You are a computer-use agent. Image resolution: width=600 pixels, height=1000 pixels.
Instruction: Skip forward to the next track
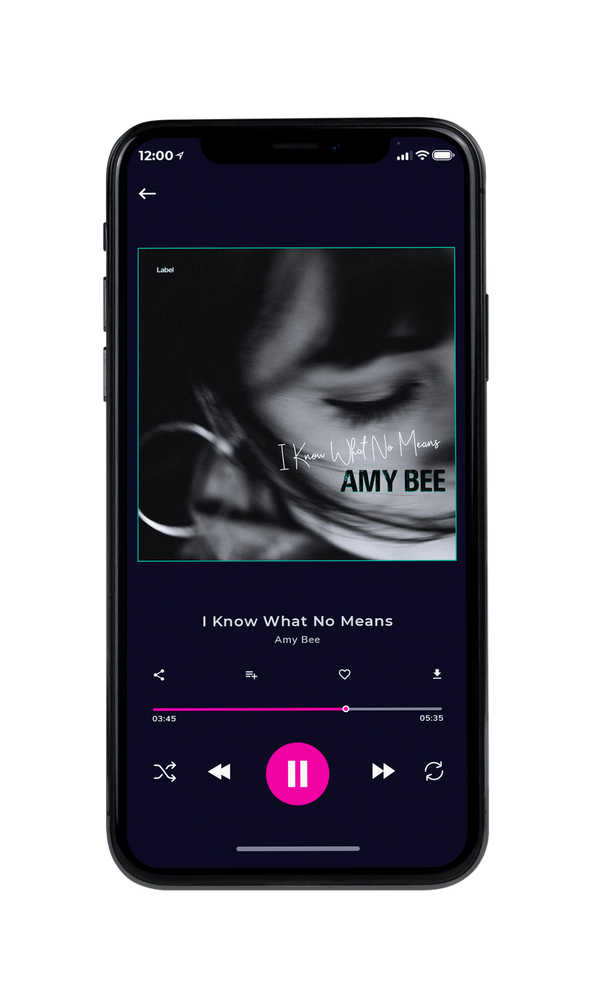coord(383,771)
